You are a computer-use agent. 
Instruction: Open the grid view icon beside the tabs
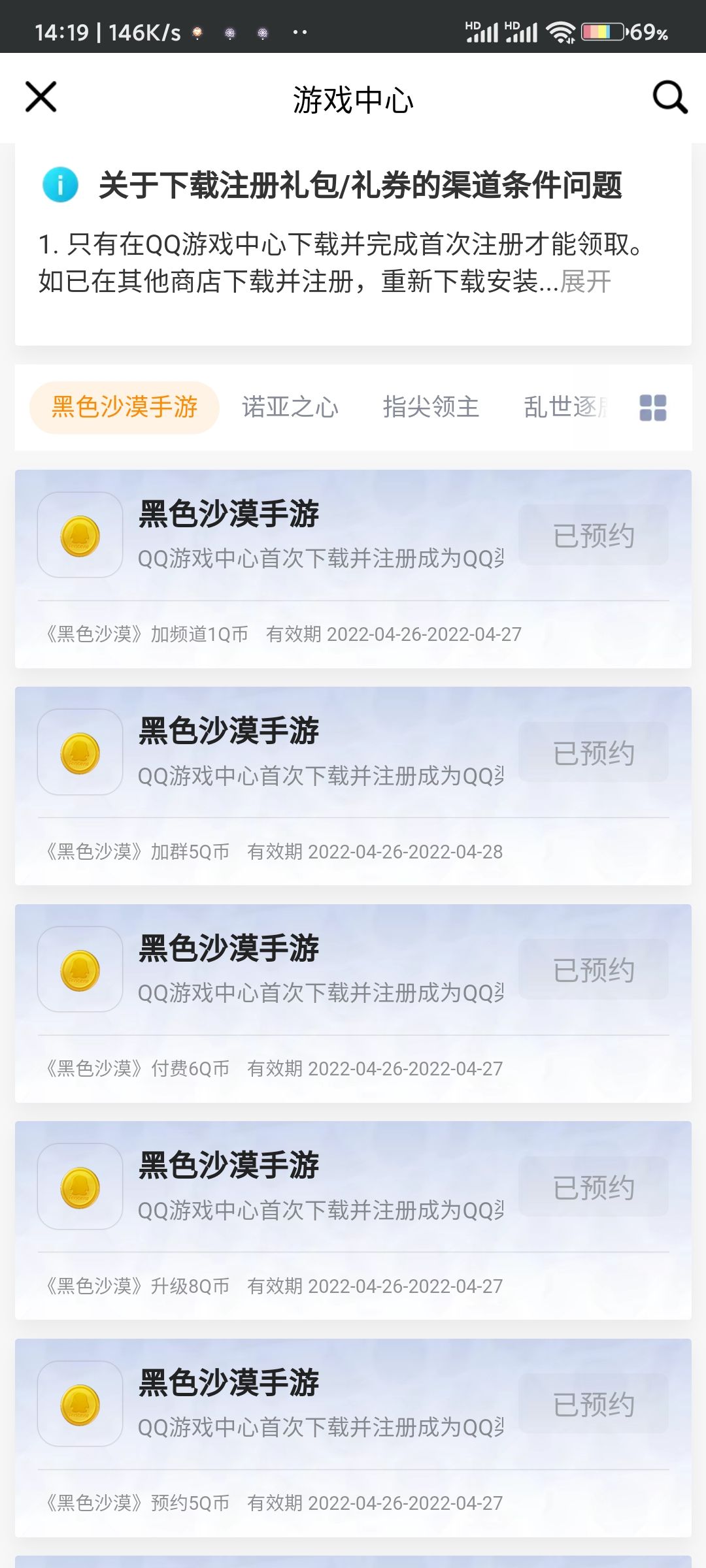[652, 406]
